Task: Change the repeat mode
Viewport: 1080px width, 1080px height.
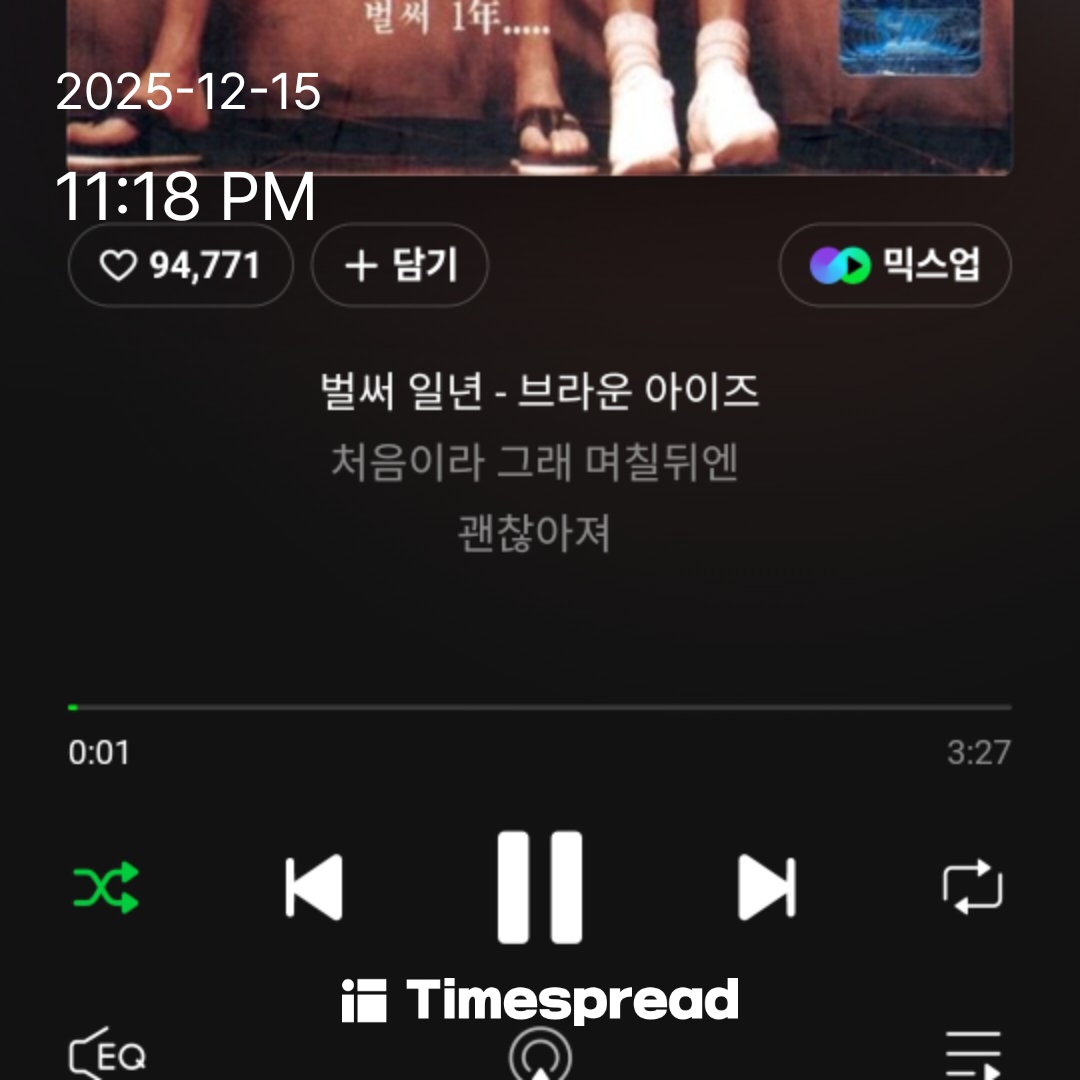Action: pos(972,887)
